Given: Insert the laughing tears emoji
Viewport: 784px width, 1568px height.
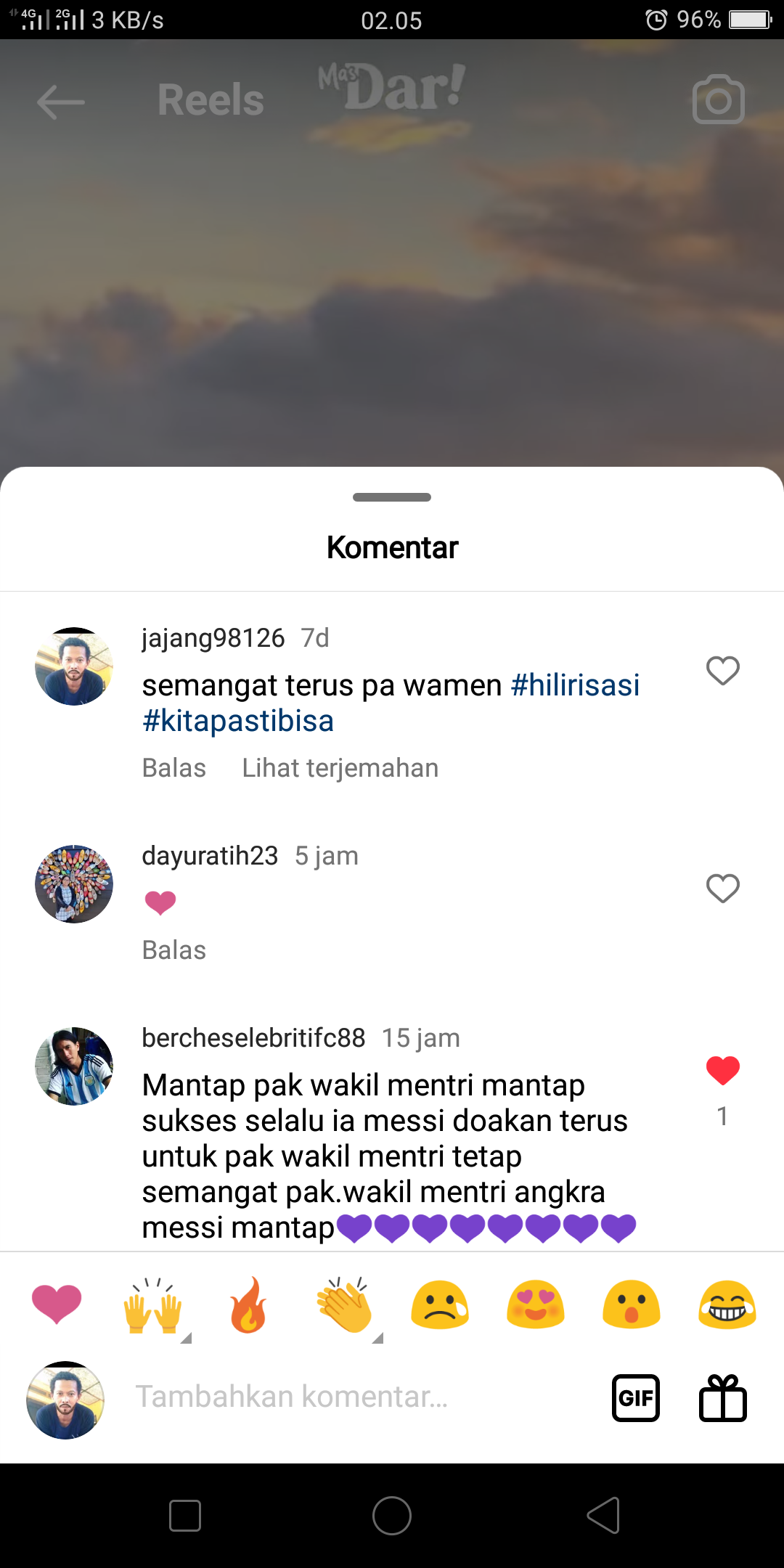Looking at the screenshot, I should [x=727, y=1305].
